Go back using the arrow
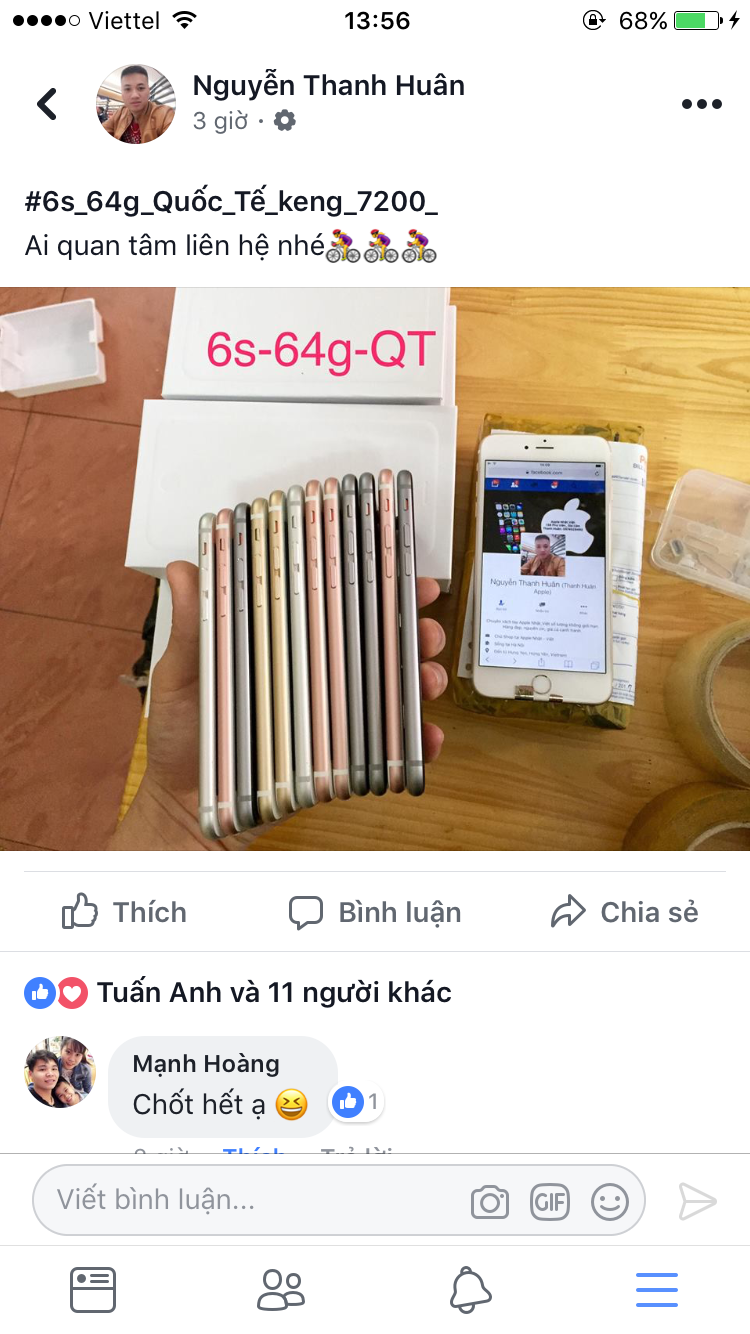This screenshot has height=1334, width=750. tap(47, 103)
